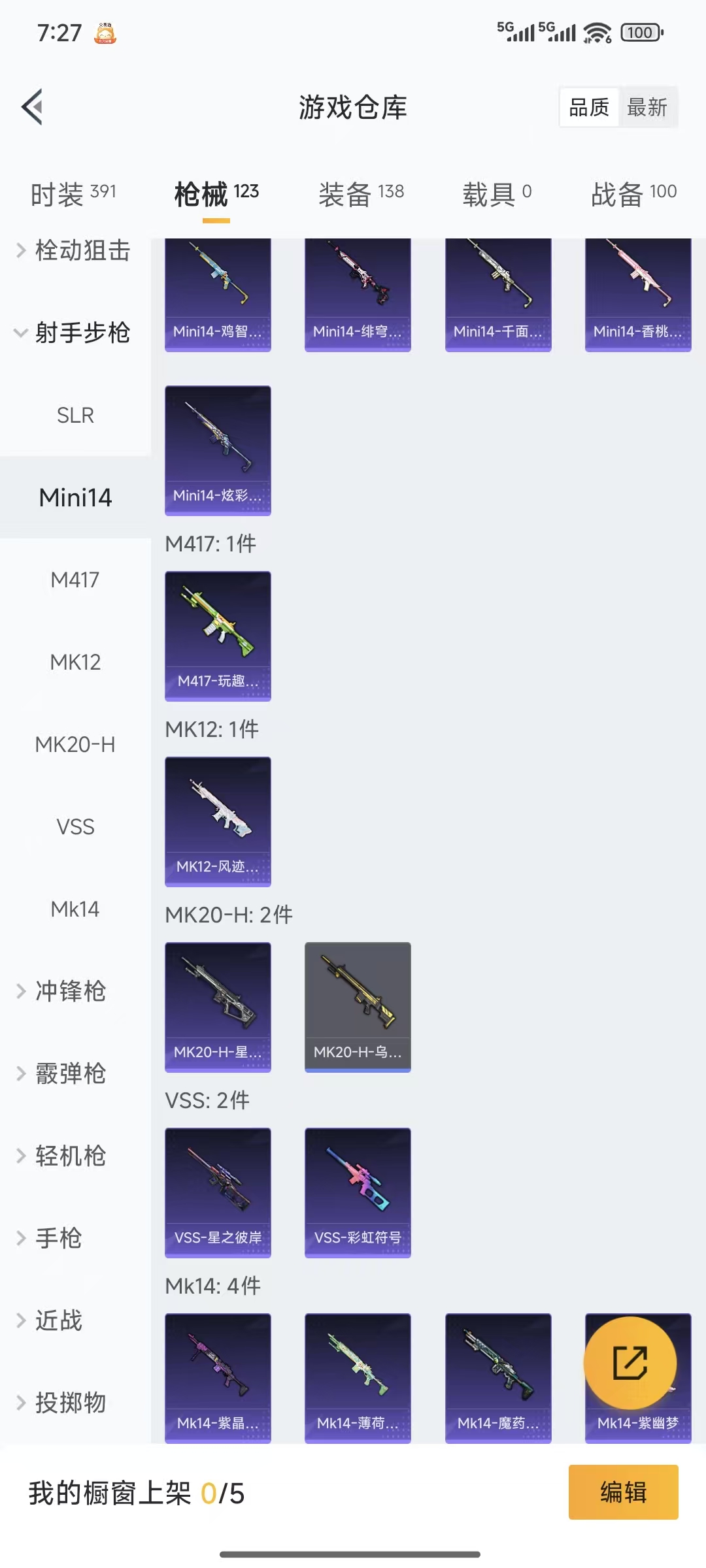
Task: Select the M417-玩趣 weapon card
Action: pyautogui.click(x=218, y=637)
